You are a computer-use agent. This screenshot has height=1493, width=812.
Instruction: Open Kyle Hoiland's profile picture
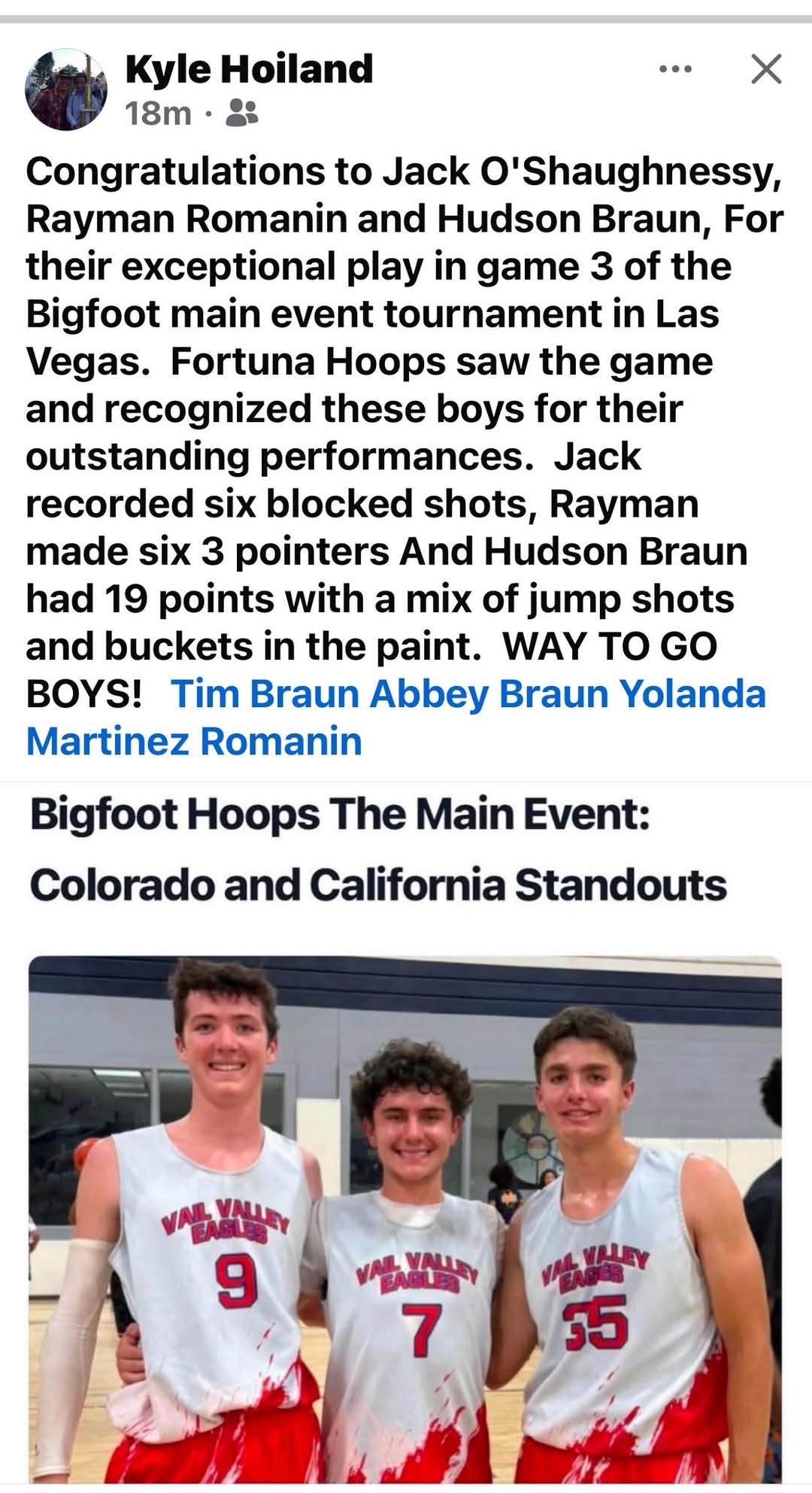(66, 90)
